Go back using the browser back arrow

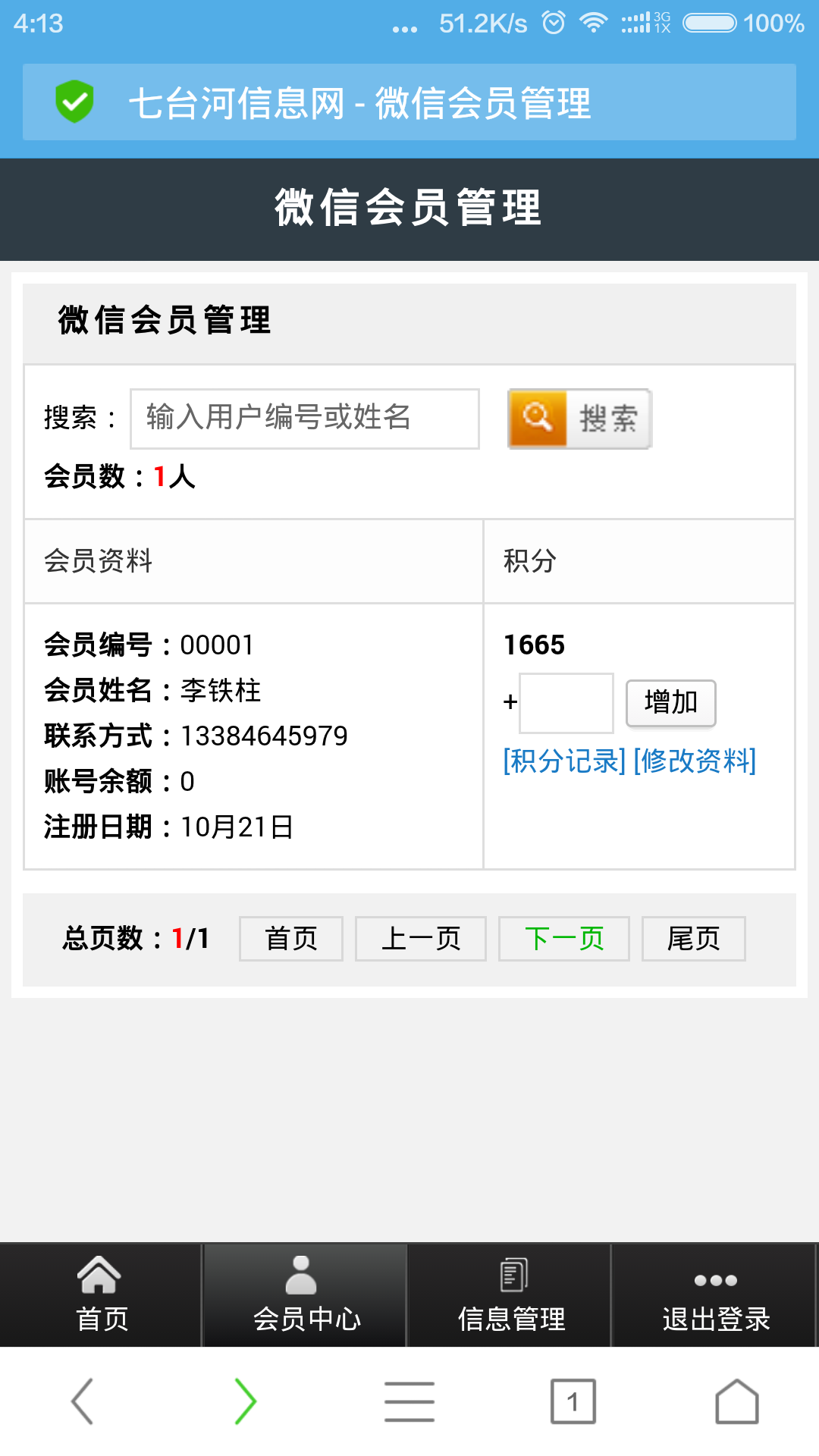tap(82, 1401)
